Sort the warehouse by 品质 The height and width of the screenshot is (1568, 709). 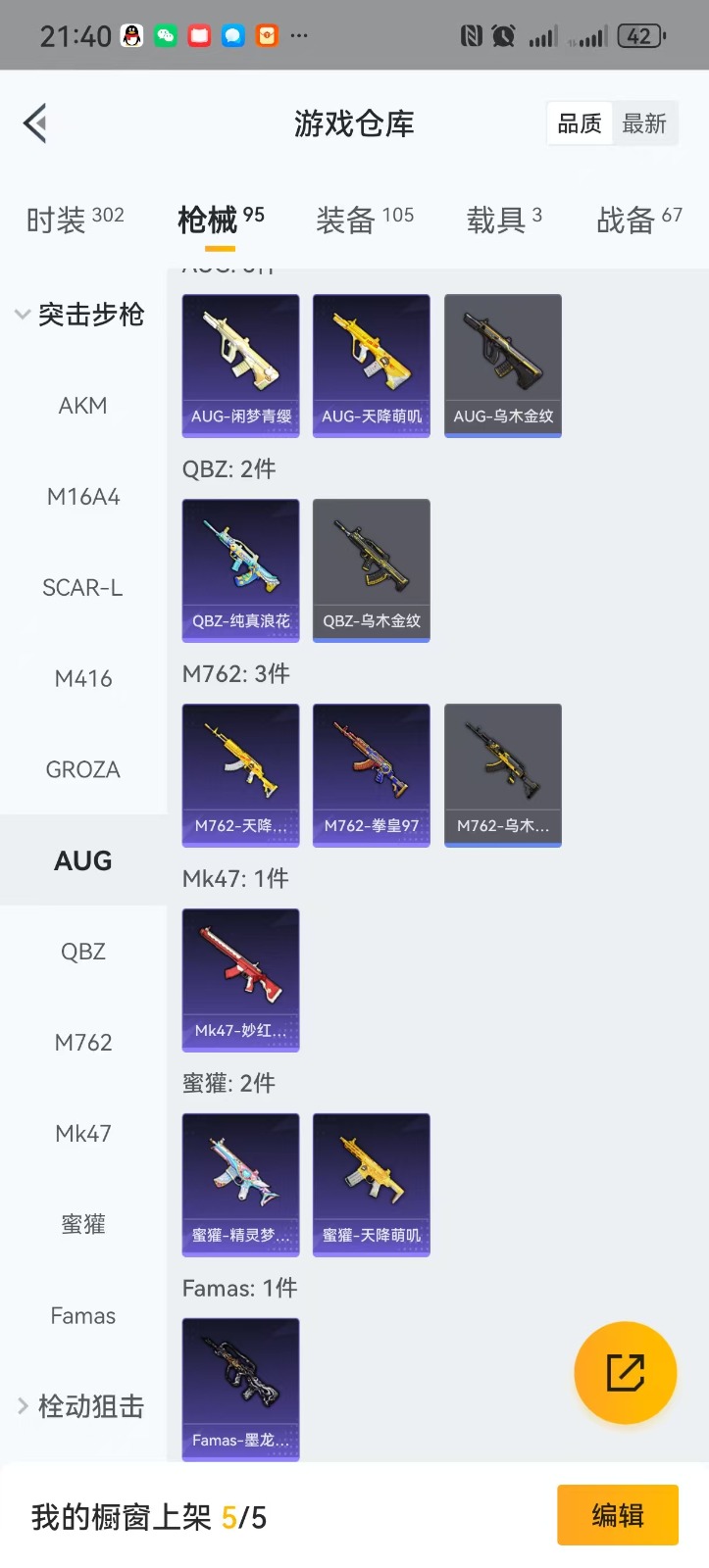pyautogui.click(x=580, y=124)
